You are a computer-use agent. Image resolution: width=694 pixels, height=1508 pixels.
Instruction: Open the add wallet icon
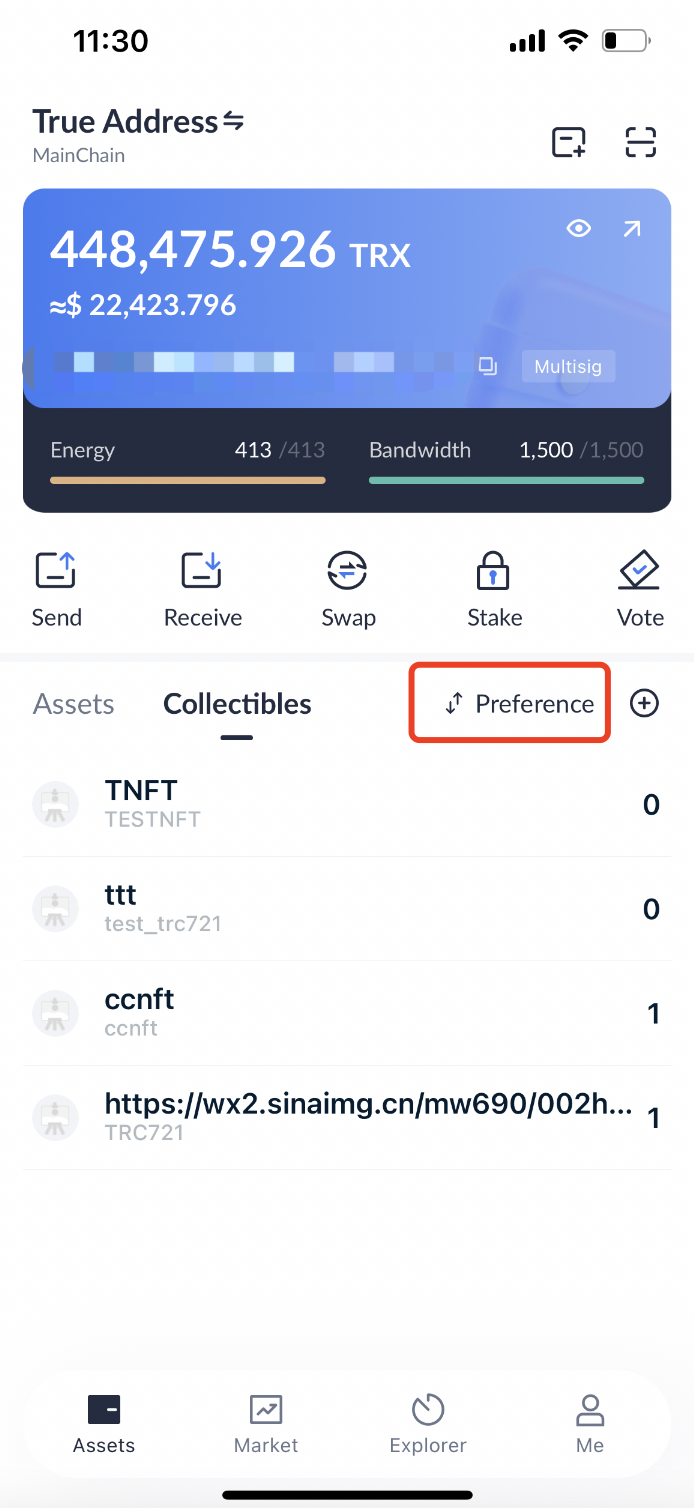569,142
